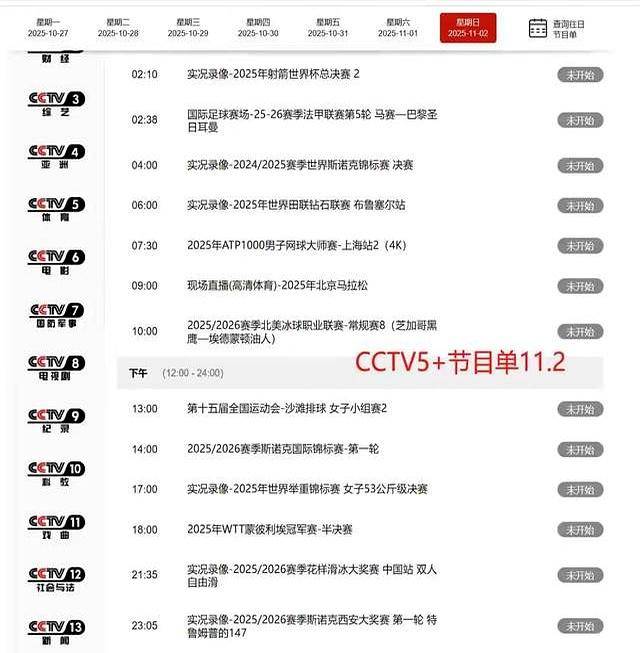
Task: Select the 星期六 2025-11-01 date tab
Action: coord(398,27)
